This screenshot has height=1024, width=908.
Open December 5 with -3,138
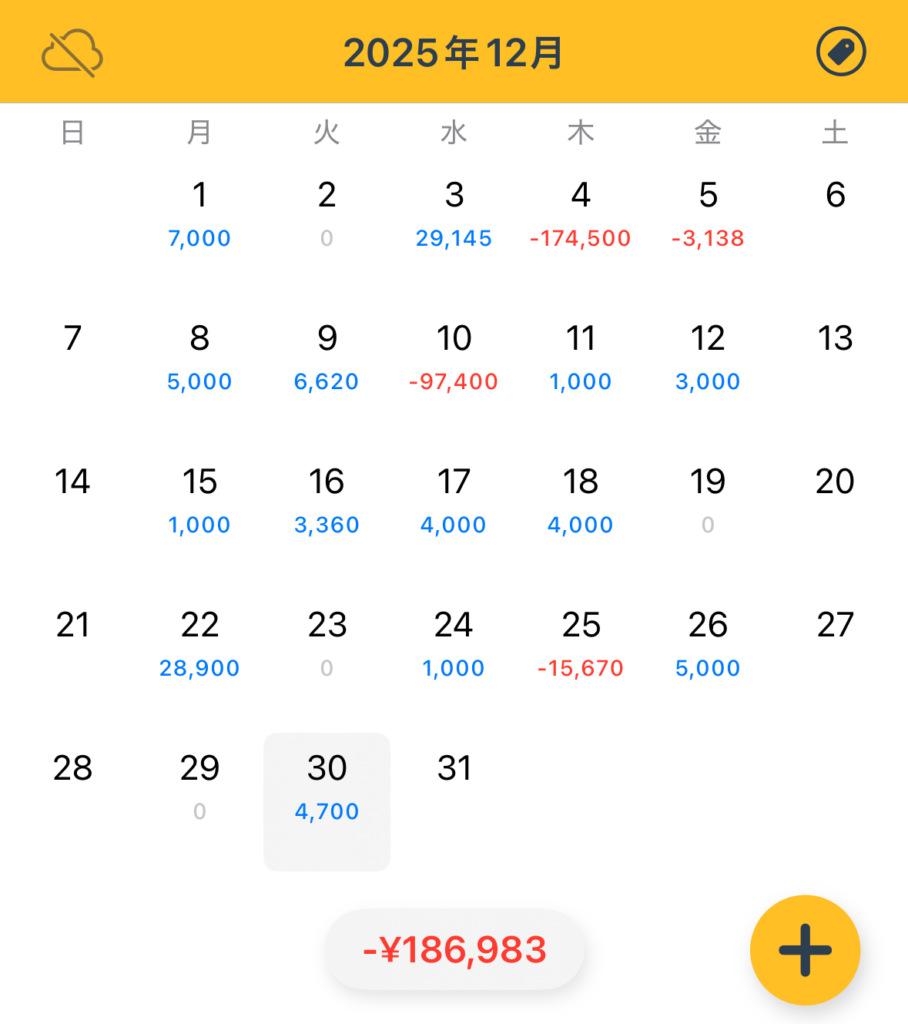coord(708,213)
